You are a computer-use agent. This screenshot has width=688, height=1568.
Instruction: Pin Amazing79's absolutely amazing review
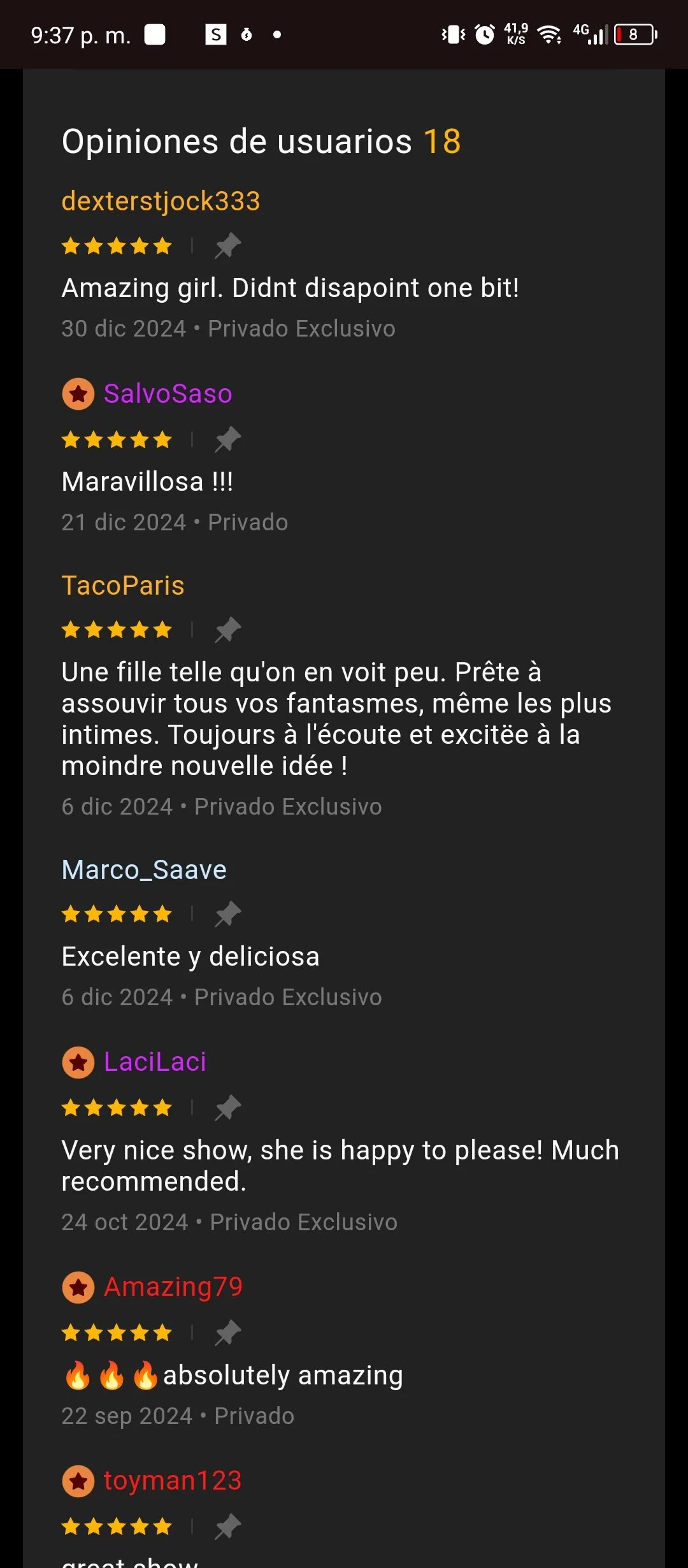point(227,1332)
